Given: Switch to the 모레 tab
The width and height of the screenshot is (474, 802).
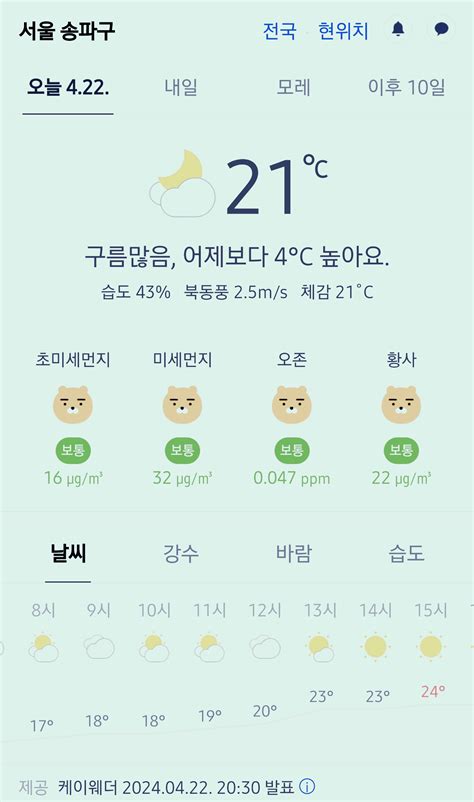Looking at the screenshot, I should tap(294, 87).
